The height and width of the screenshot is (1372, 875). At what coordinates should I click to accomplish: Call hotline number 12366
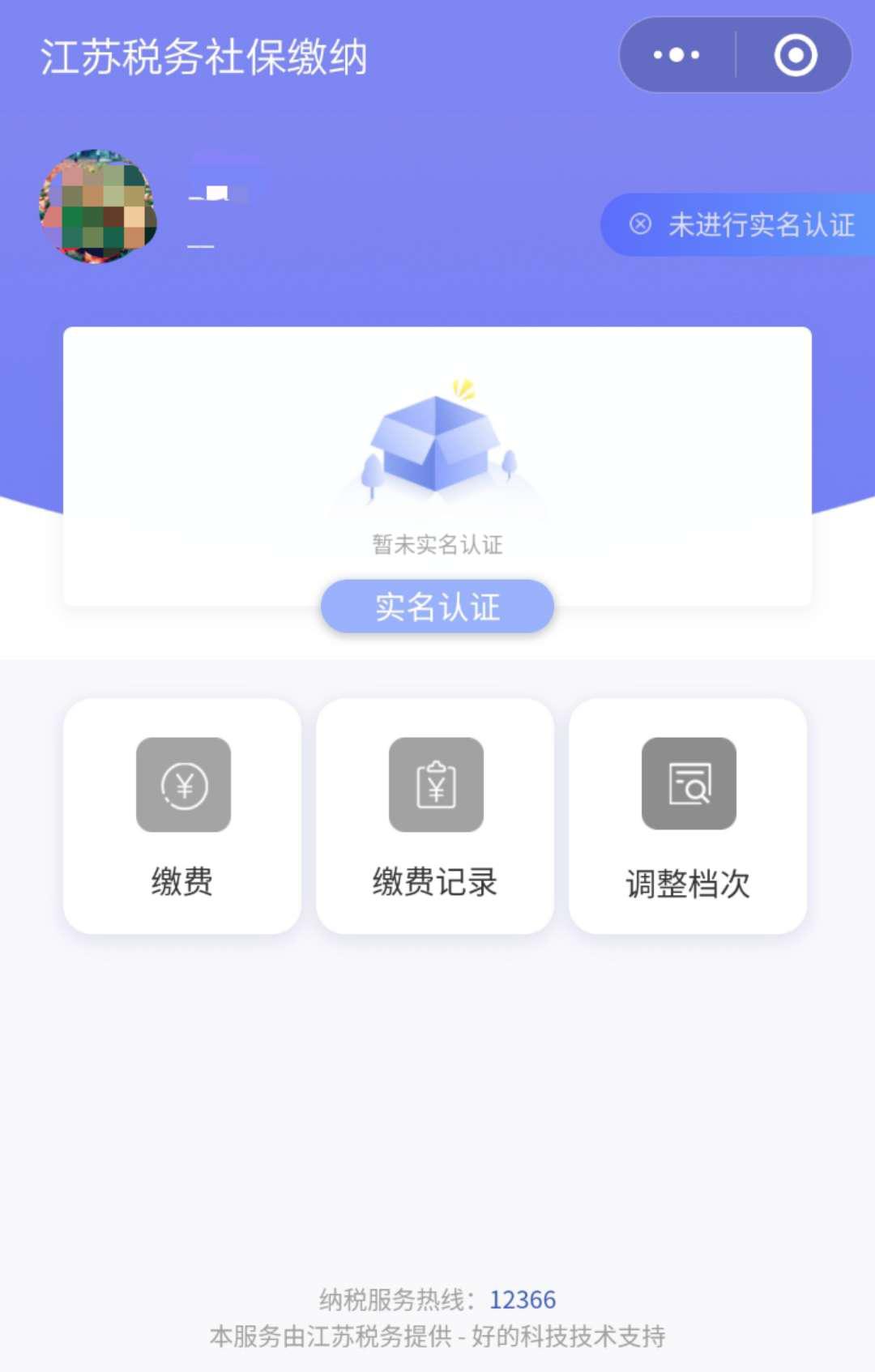coord(523,1299)
